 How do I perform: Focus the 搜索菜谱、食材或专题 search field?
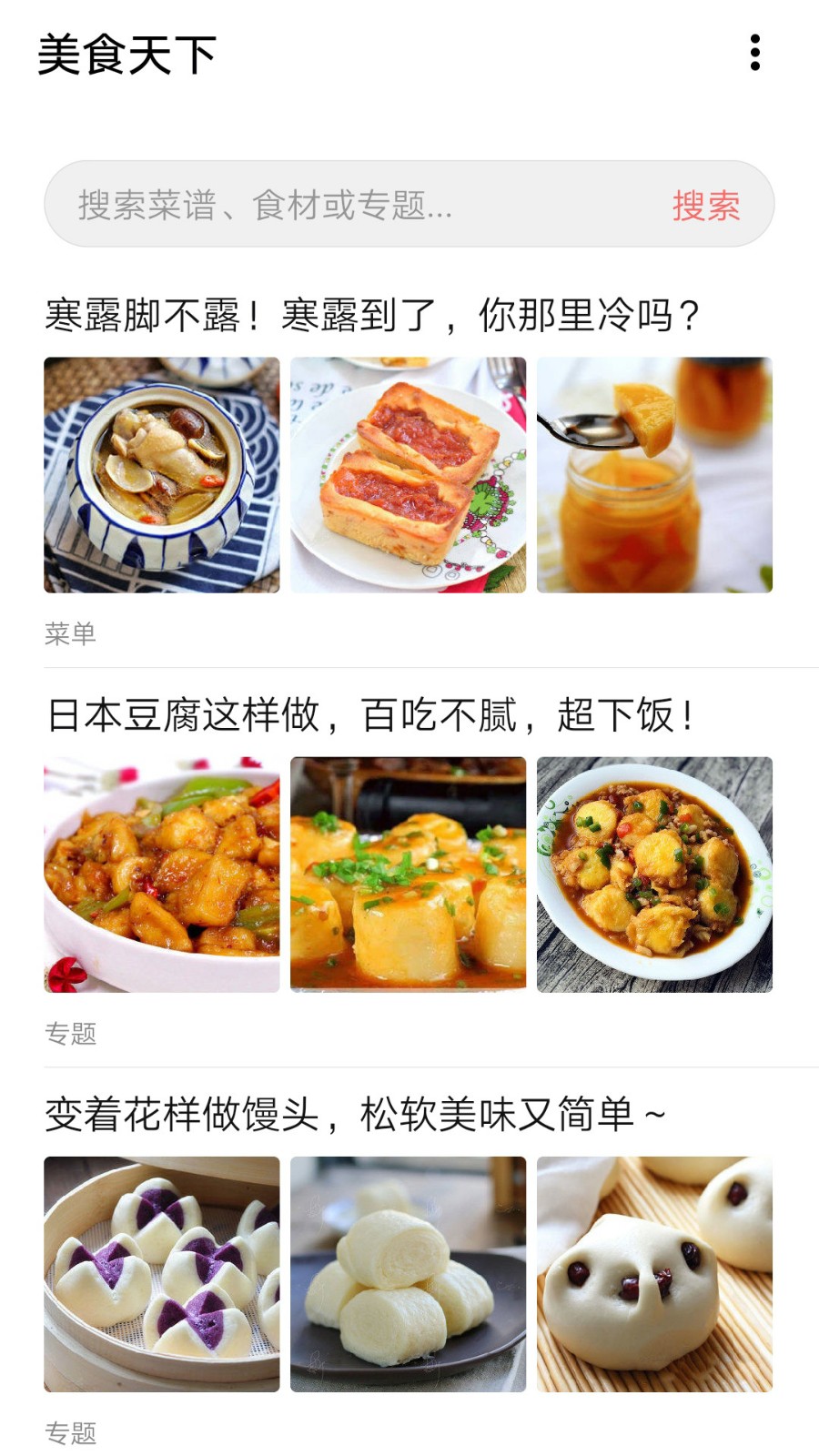pos(355,205)
